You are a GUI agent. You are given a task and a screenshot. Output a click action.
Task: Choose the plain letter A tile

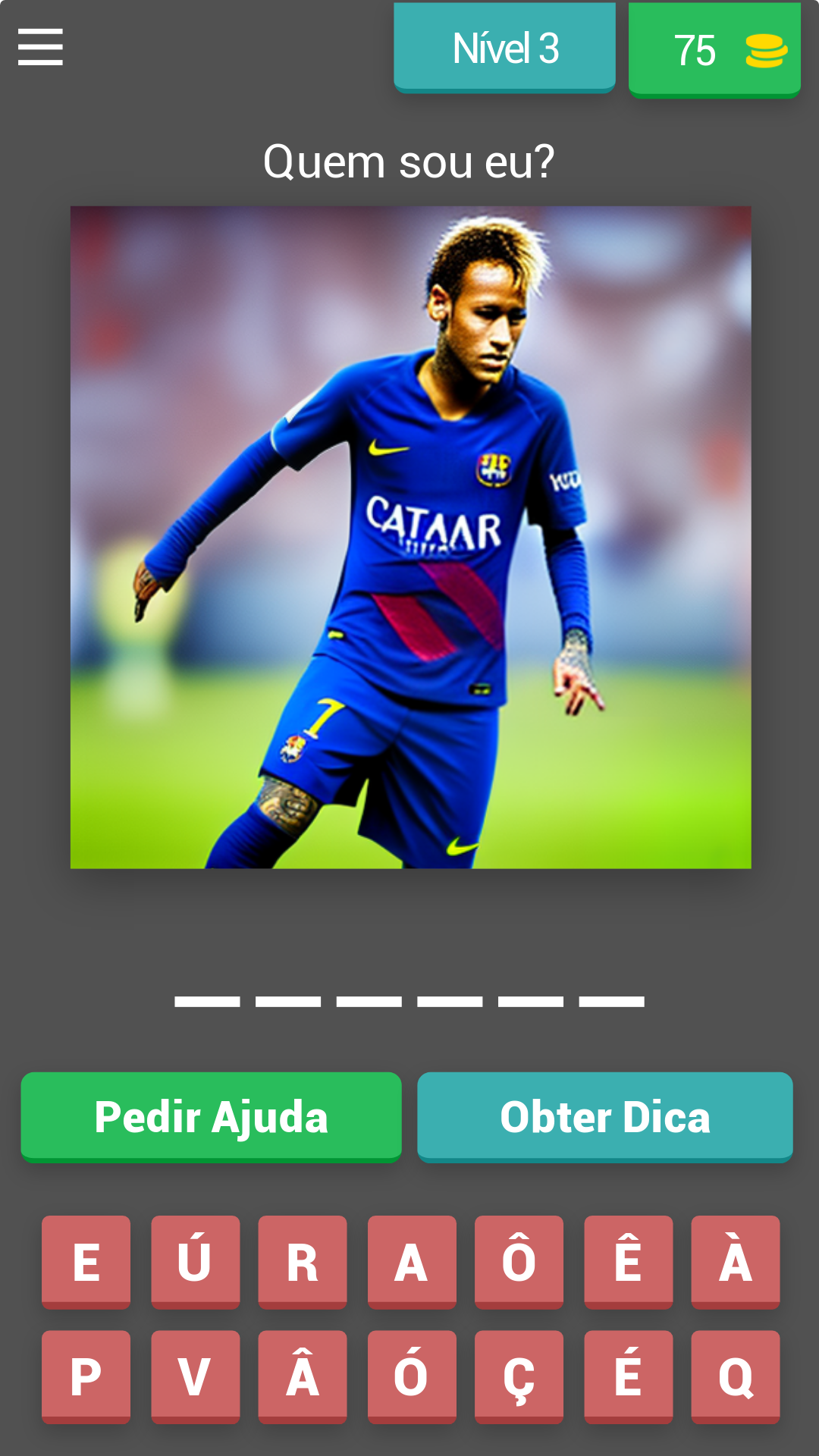pos(412,1262)
